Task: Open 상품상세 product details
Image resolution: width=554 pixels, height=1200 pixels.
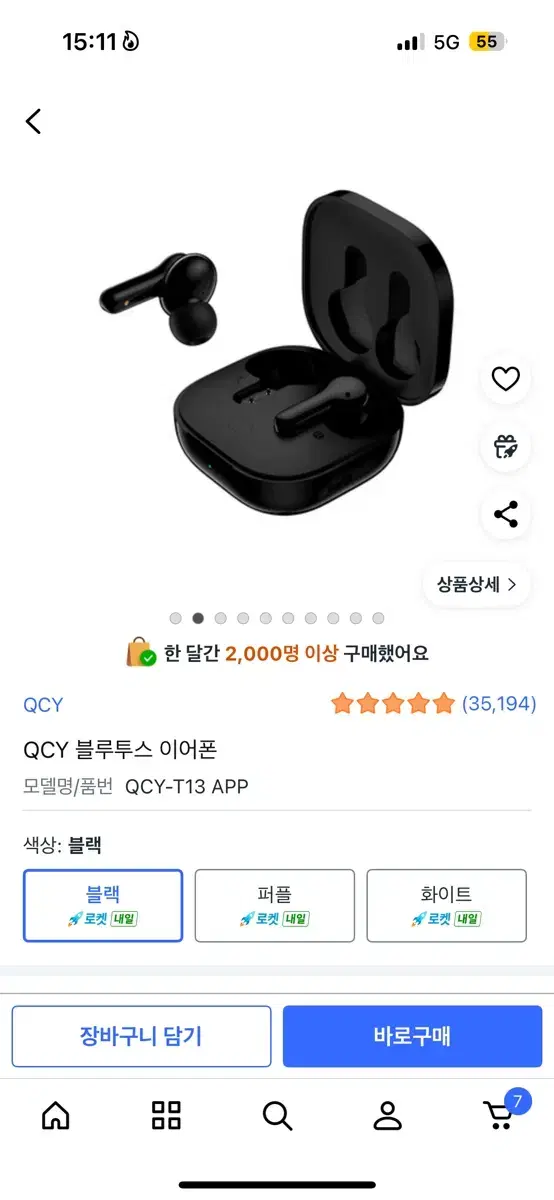Action: (477, 584)
